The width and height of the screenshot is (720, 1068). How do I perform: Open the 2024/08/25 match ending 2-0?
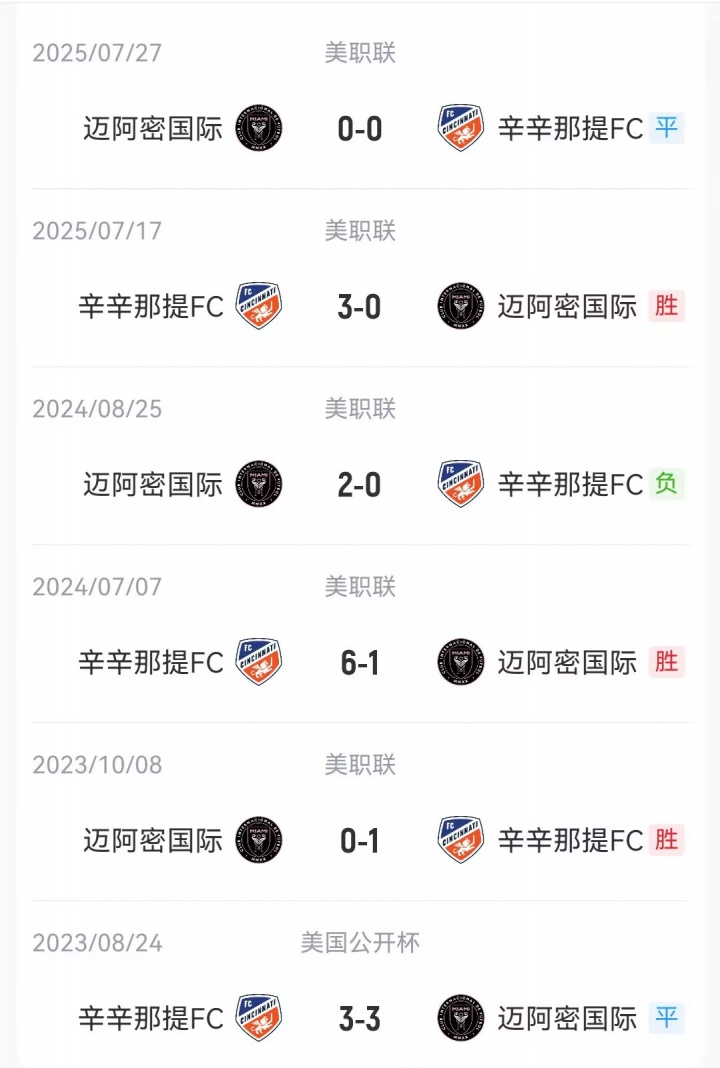(x=360, y=485)
